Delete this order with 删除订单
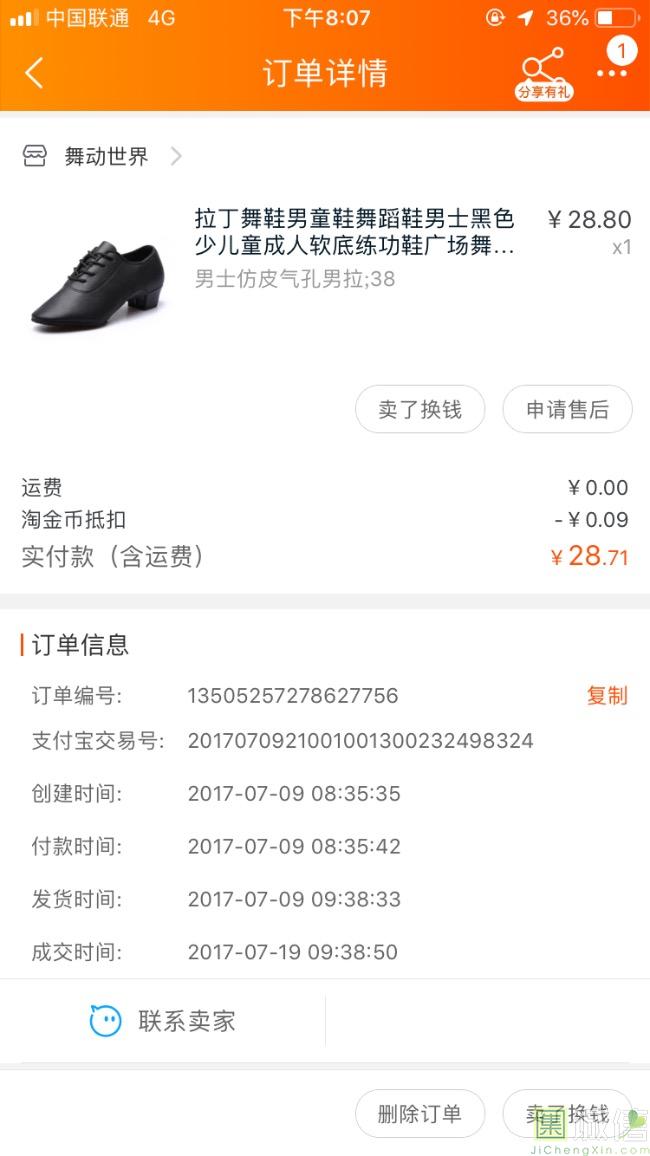This screenshot has width=650, height=1156. coord(420,1114)
